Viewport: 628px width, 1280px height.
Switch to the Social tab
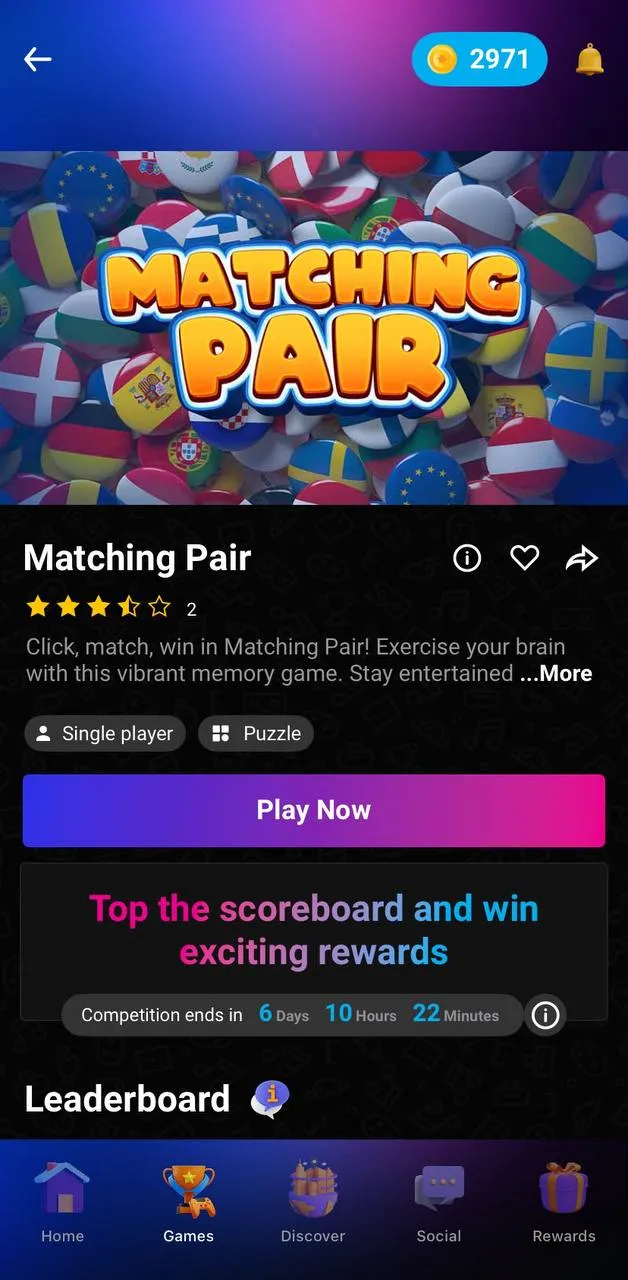click(439, 1203)
